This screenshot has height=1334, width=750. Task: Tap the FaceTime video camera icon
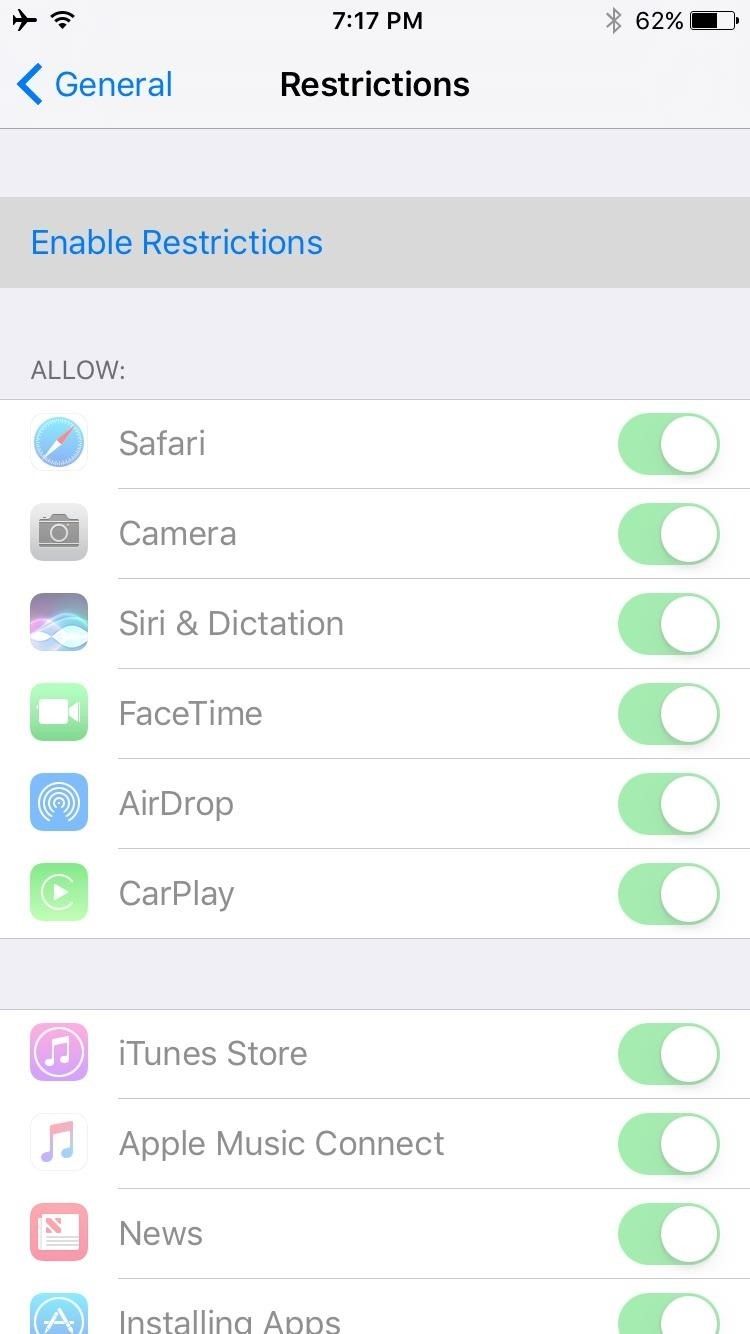click(x=58, y=713)
